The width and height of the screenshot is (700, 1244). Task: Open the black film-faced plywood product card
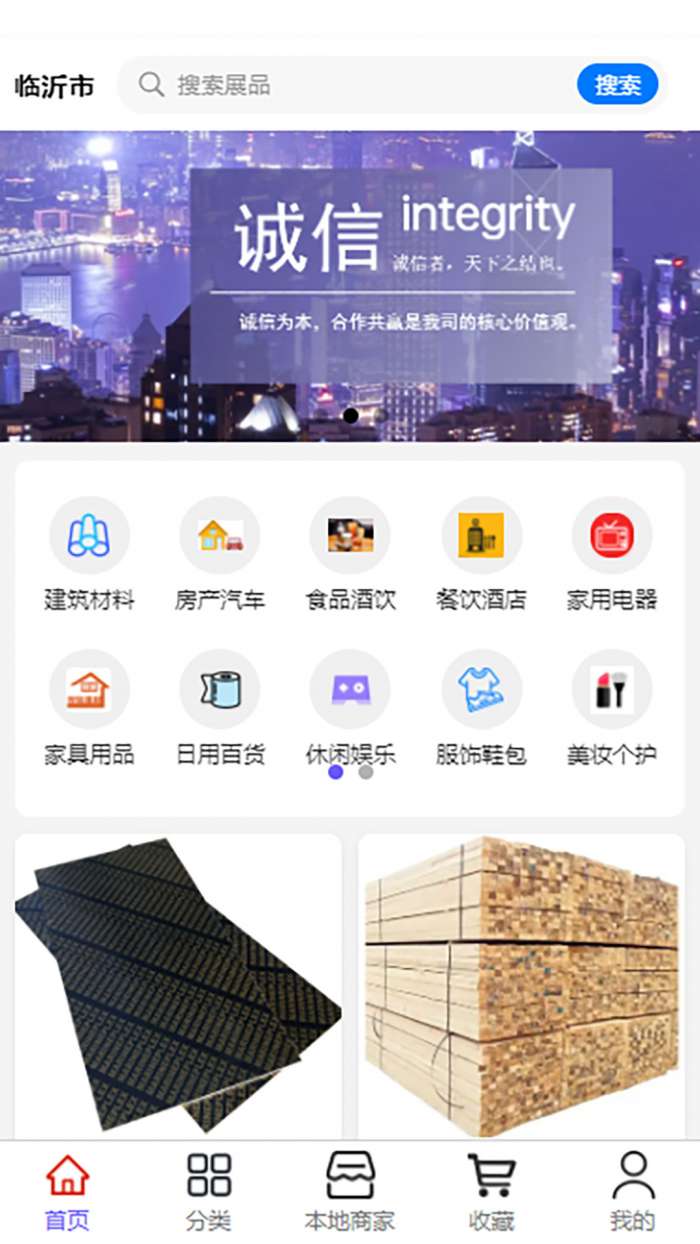(178, 985)
